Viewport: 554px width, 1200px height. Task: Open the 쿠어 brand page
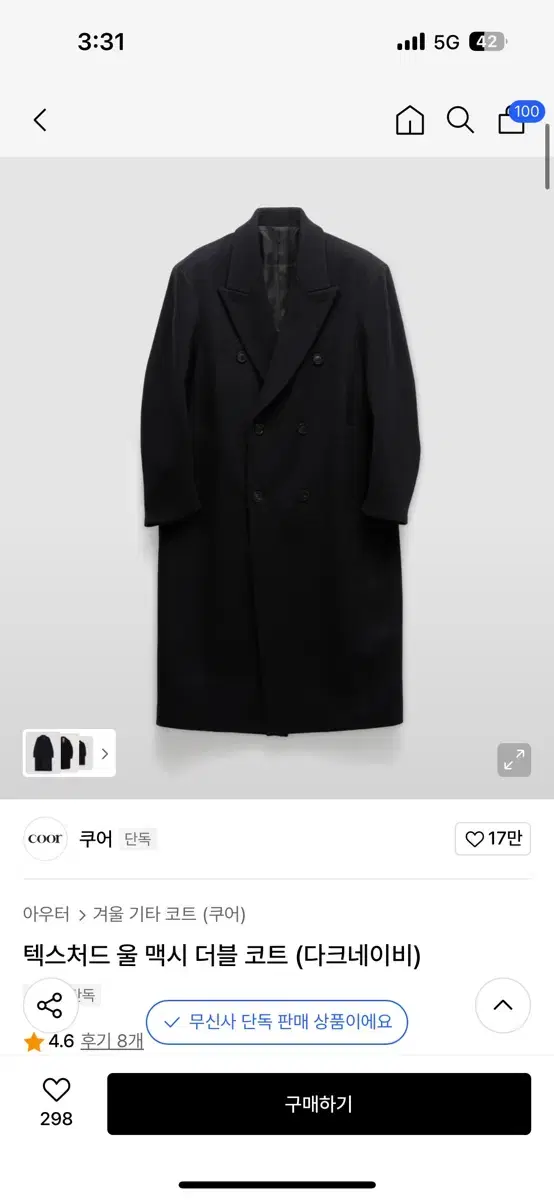tap(96, 839)
